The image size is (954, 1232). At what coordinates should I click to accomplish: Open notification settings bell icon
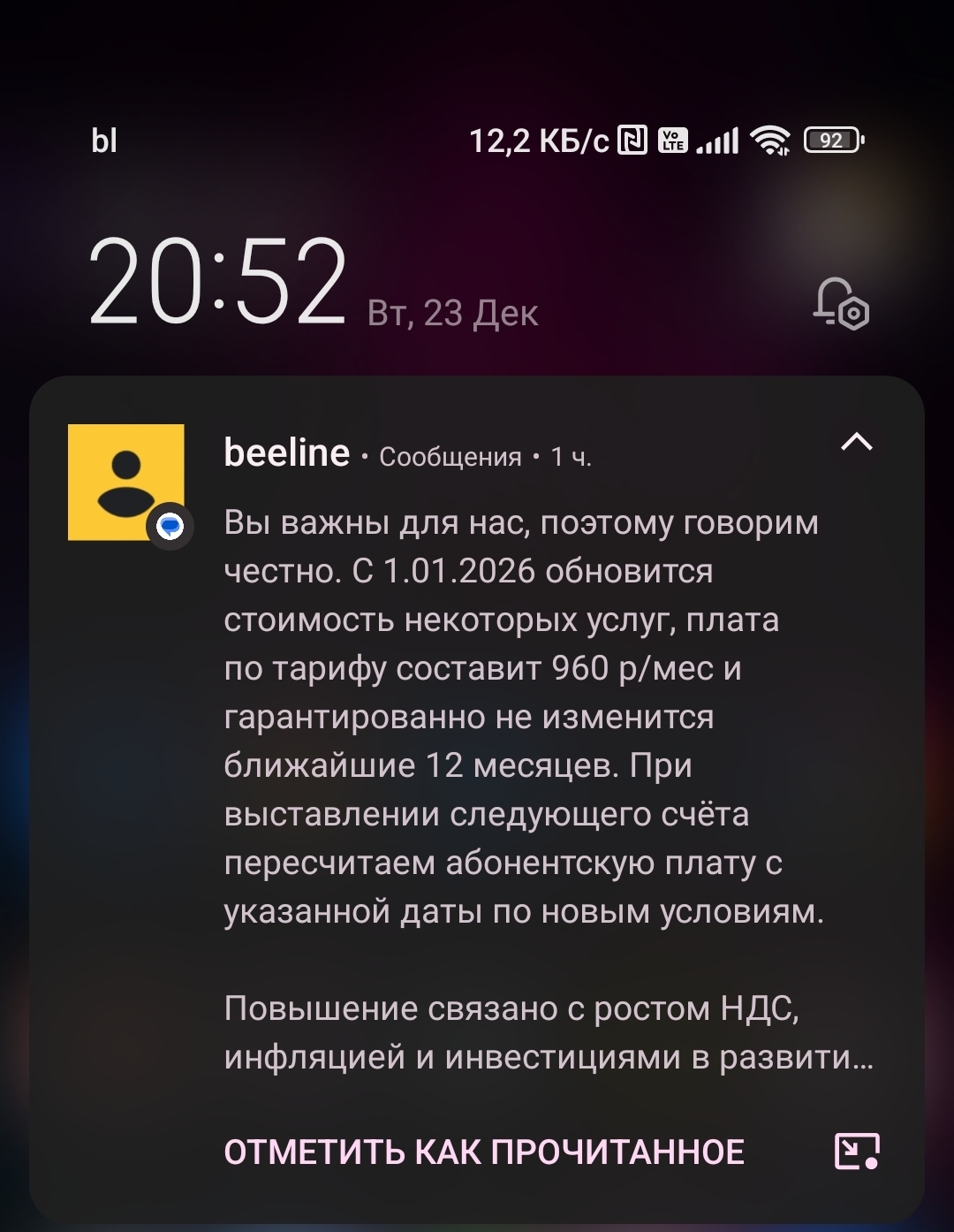(841, 305)
